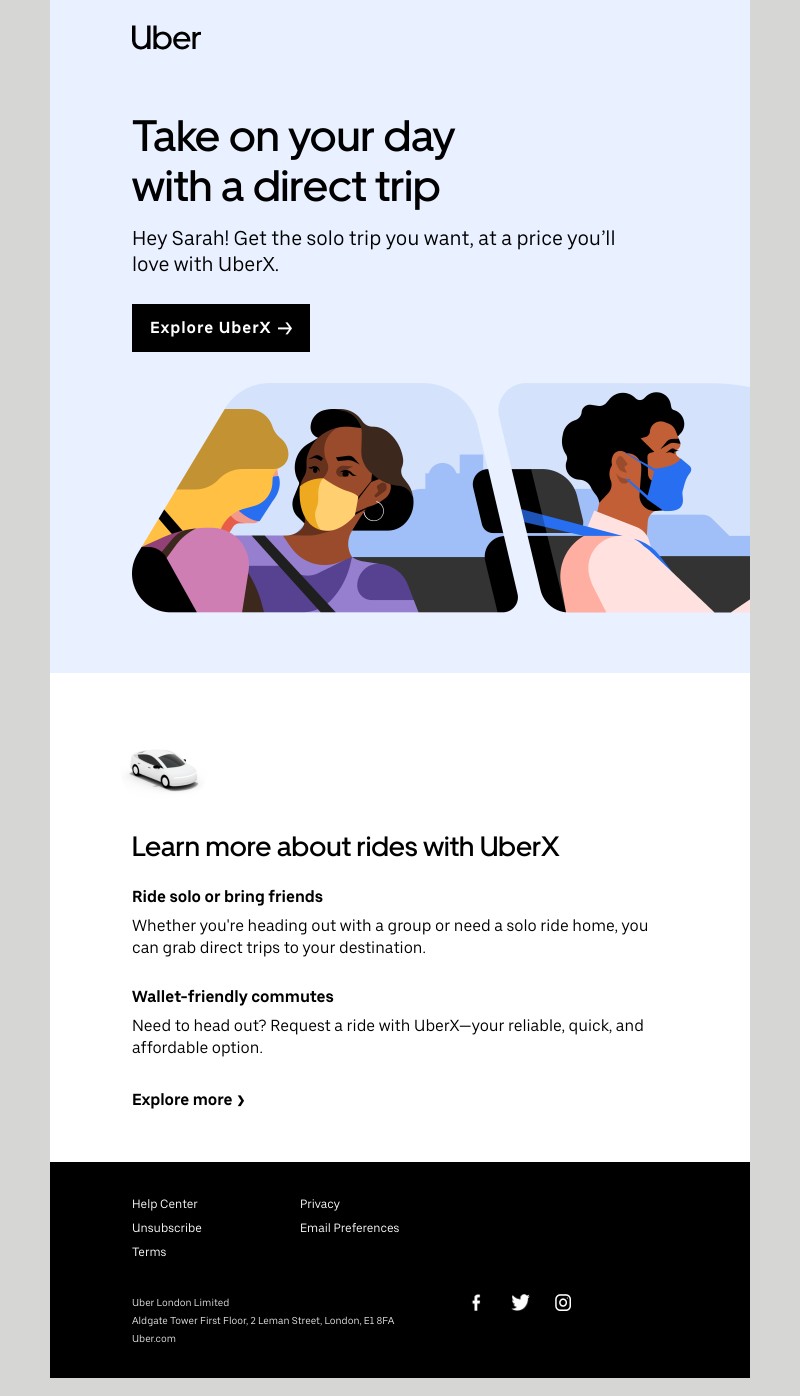The height and width of the screenshot is (1396, 800).
Task: Open the Terms link
Action: pos(149,1252)
